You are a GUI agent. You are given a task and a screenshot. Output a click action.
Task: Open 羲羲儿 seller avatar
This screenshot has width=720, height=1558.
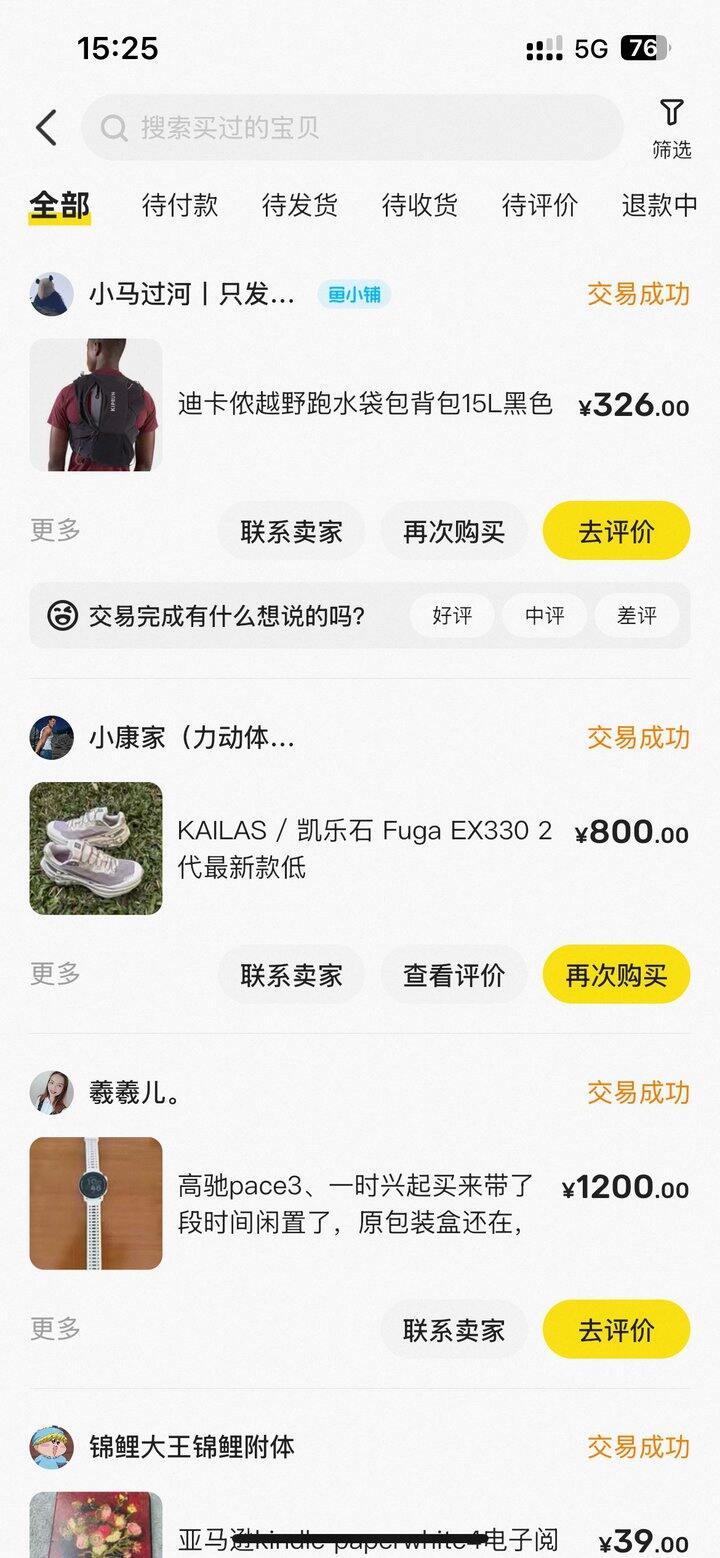[x=51, y=1093]
